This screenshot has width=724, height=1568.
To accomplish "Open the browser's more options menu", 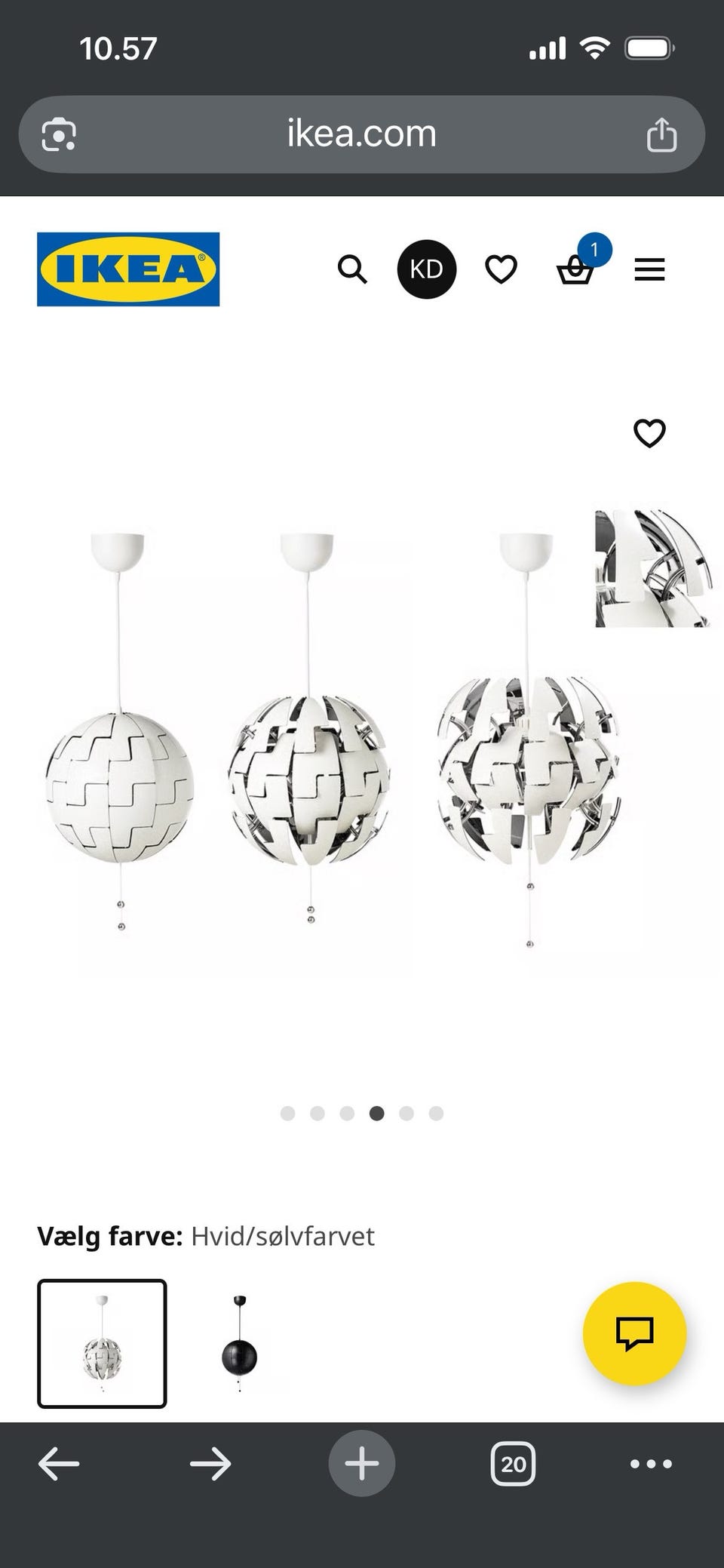I will click(650, 1464).
